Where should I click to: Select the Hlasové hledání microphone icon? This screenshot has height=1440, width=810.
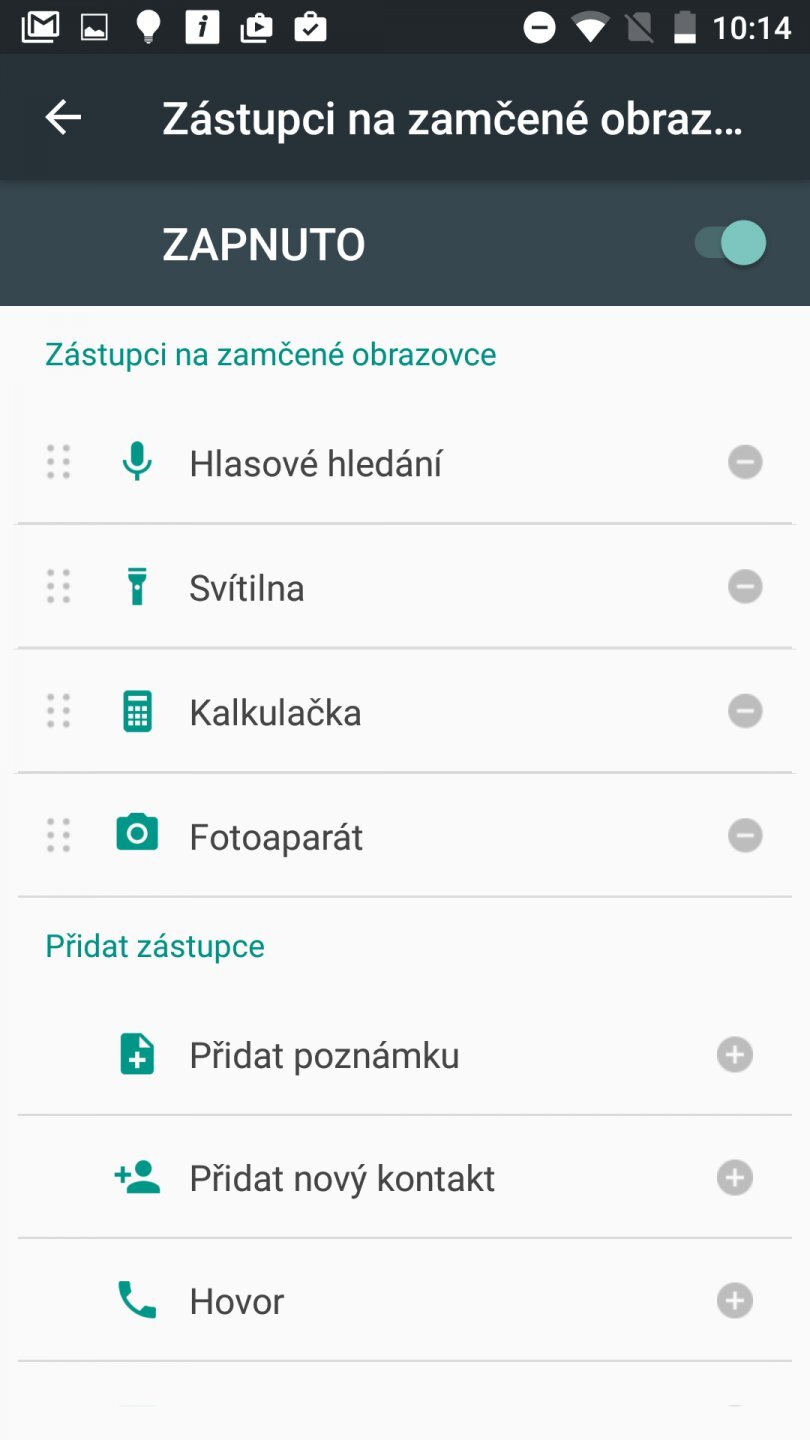(136, 461)
